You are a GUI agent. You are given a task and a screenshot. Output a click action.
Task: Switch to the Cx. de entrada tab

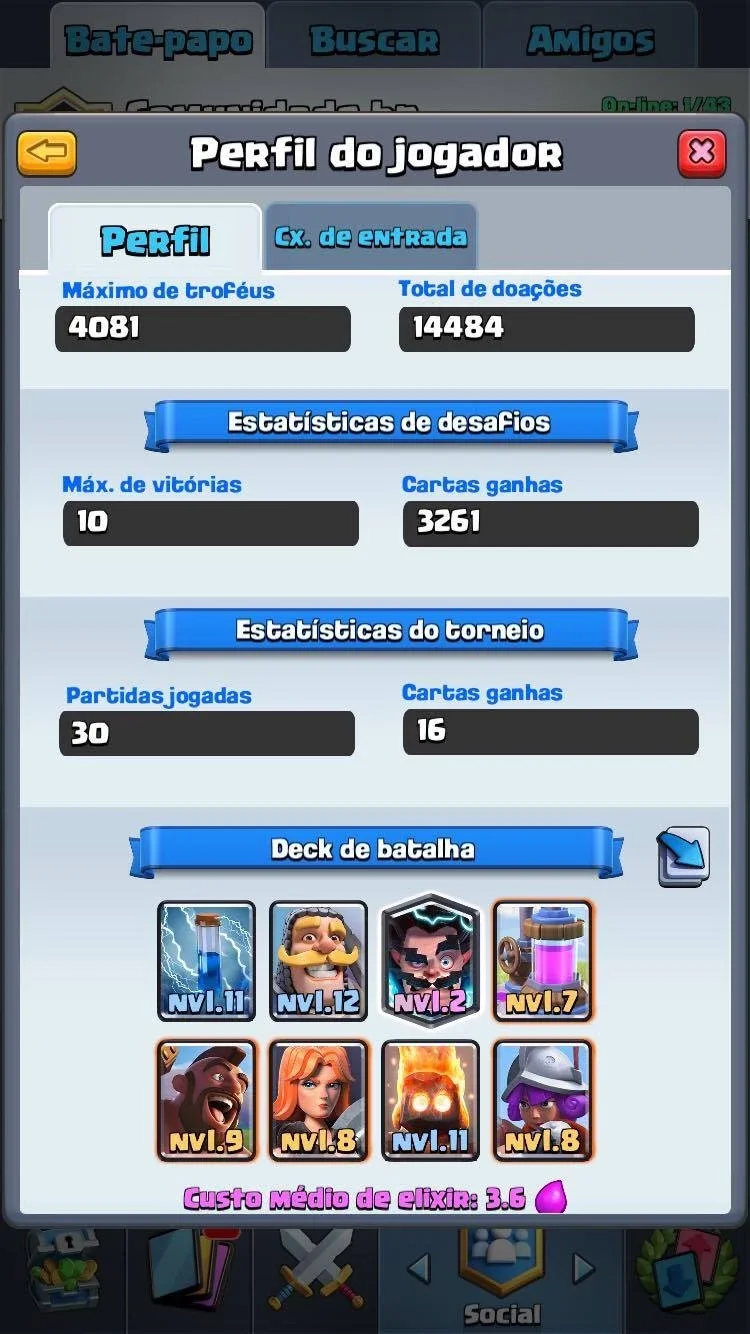371,237
